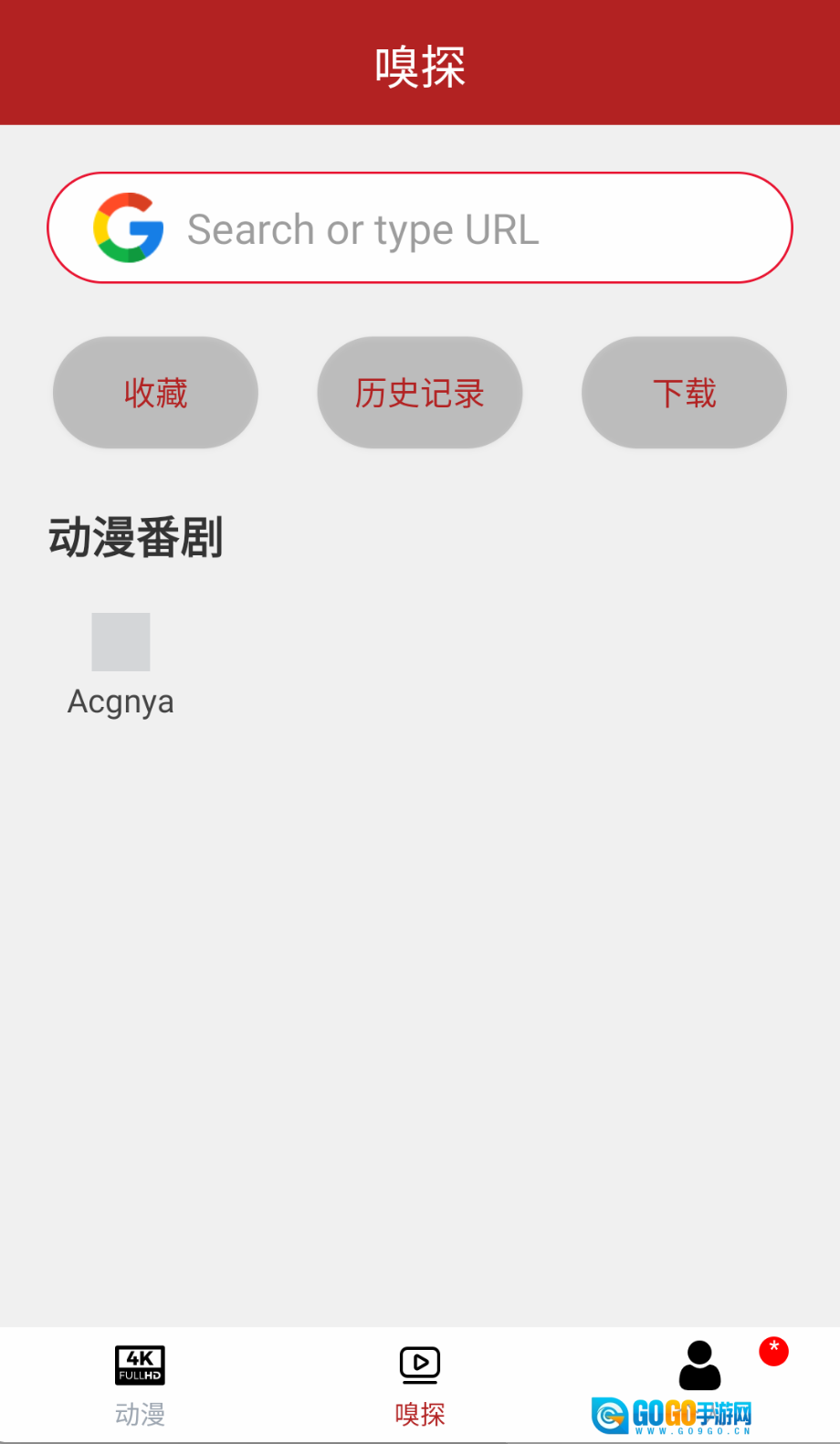Select the 4K FullHD anime icon
The height and width of the screenshot is (1444, 840).
[139, 1365]
